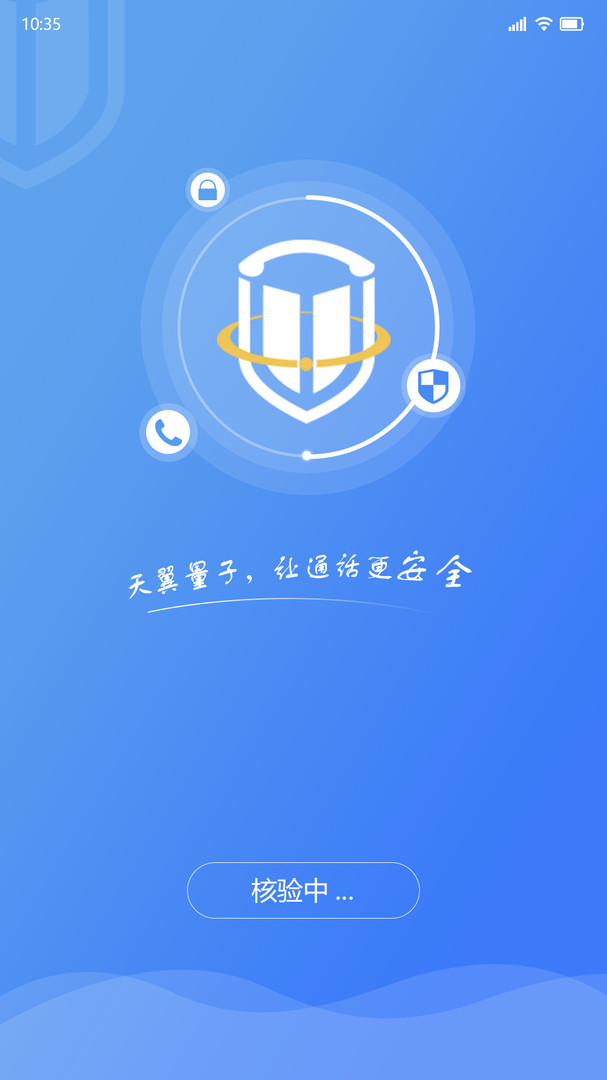The height and width of the screenshot is (1080, 607).
Task: Tap the 核验中 button
Action: point(303,890)
